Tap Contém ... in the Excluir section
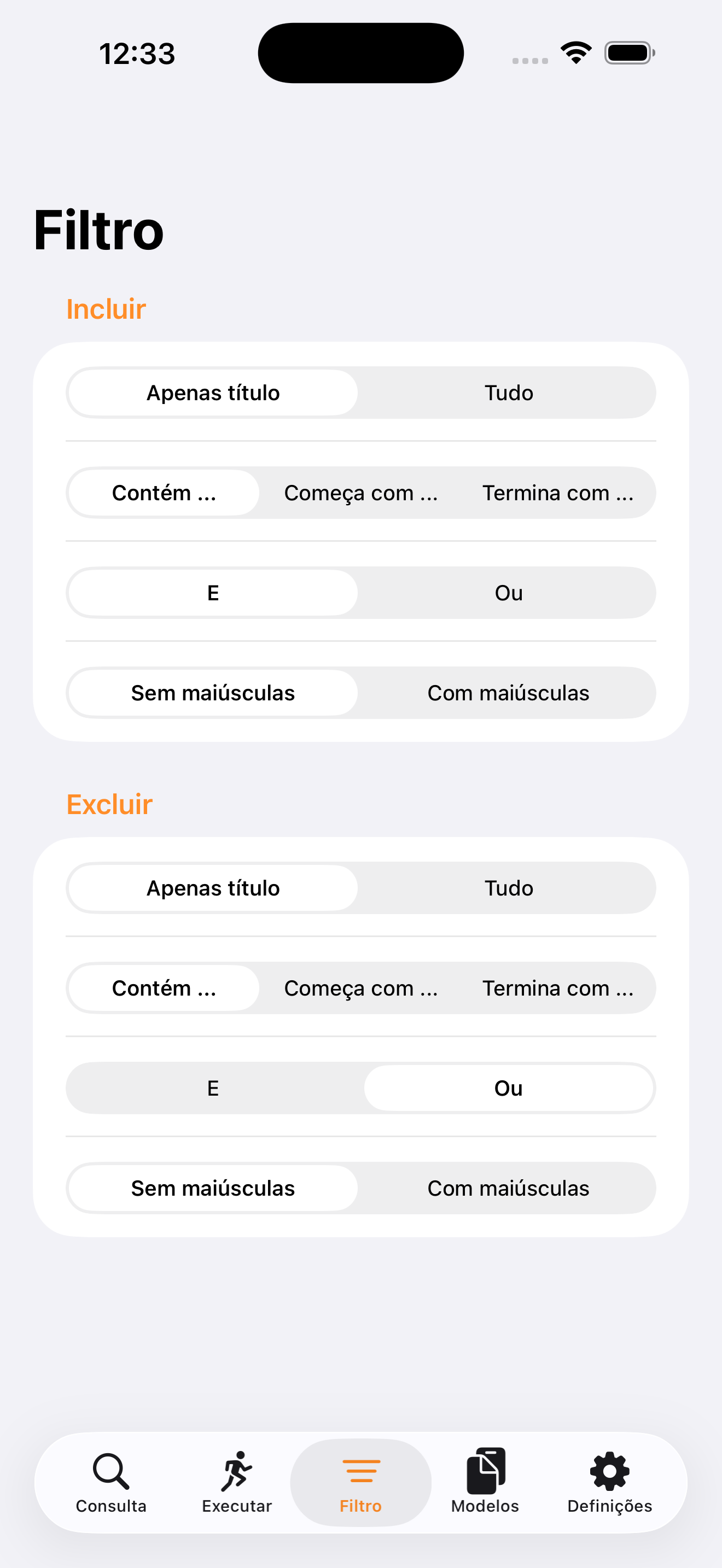 click(164, 988)
